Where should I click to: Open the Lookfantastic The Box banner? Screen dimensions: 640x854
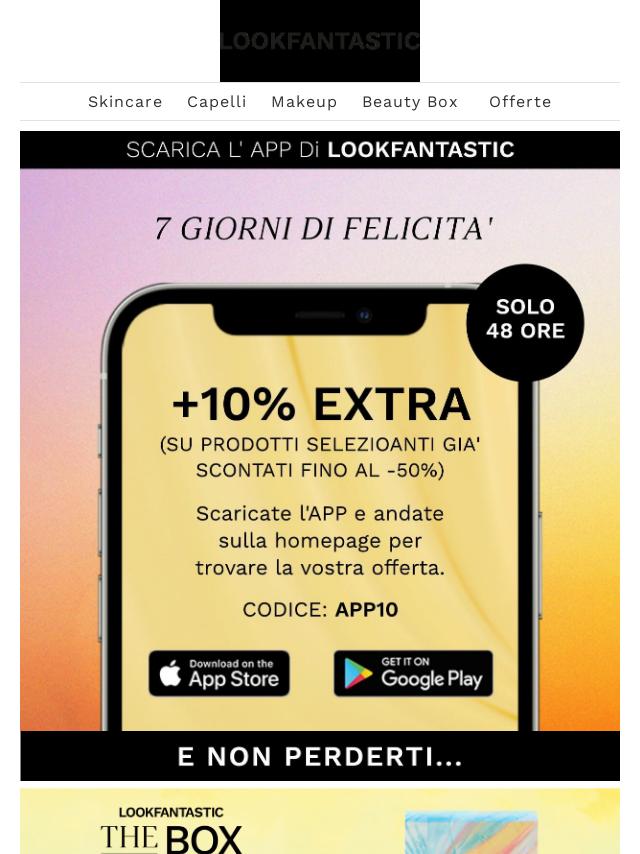tap(320, 824)
